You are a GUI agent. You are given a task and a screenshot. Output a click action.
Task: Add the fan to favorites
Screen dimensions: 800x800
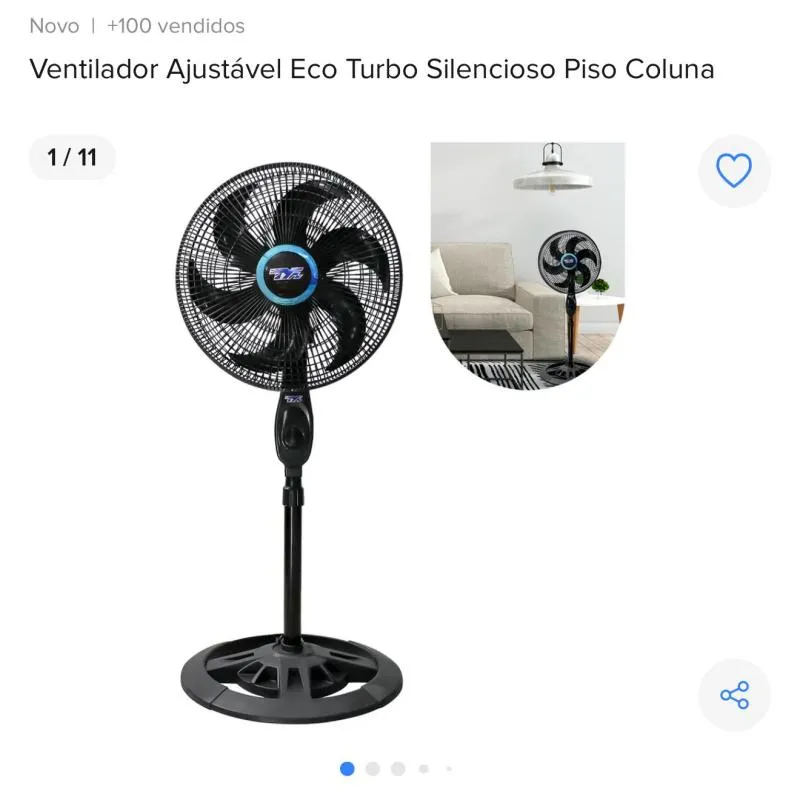[734, 171]
